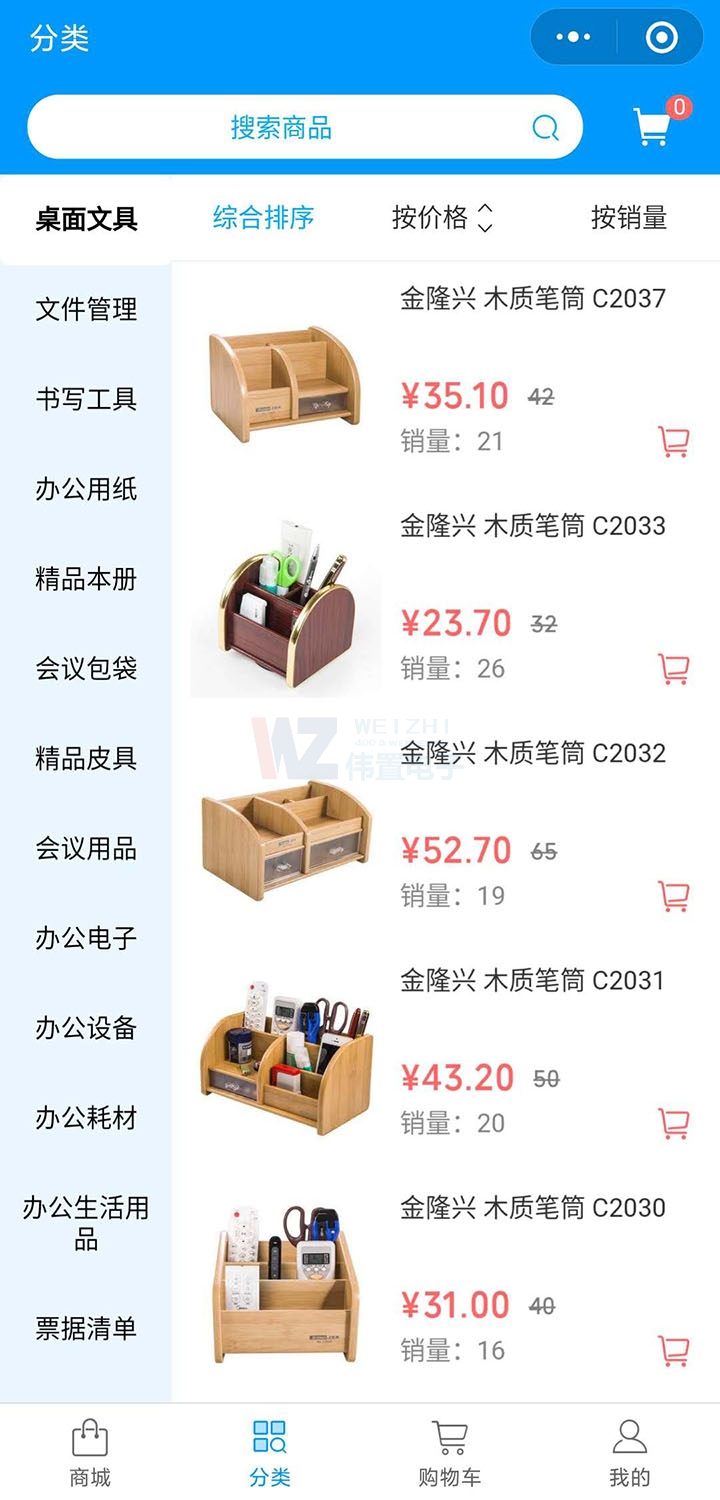Open the mini program more-options menu
Viewport: 720px width, 1500px height.
pos(573,38)
